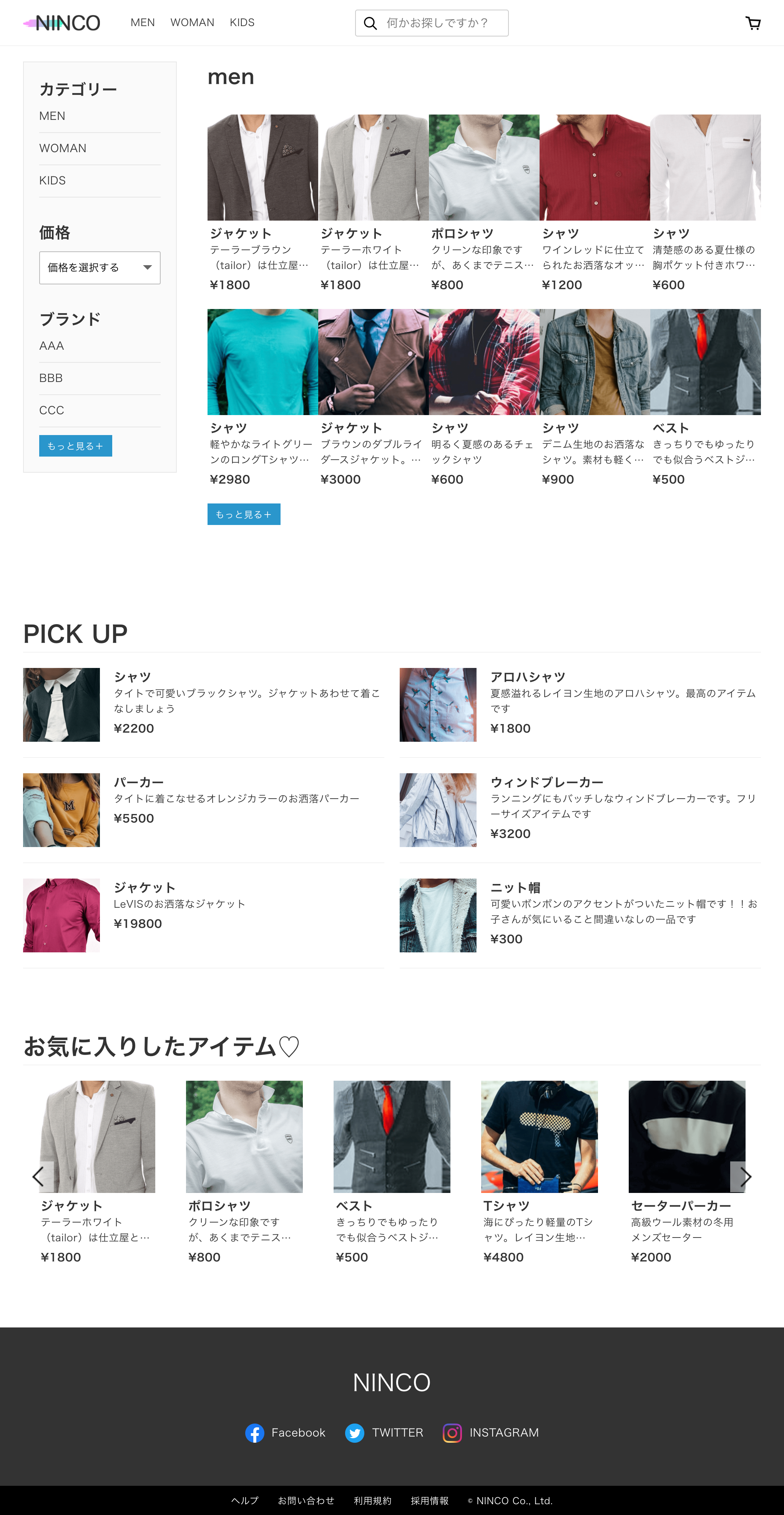This screenshot has width=784, height=1515.
Task: Open the ¥4800 Tシャツ favorite item
Action: click(539, 1136)
